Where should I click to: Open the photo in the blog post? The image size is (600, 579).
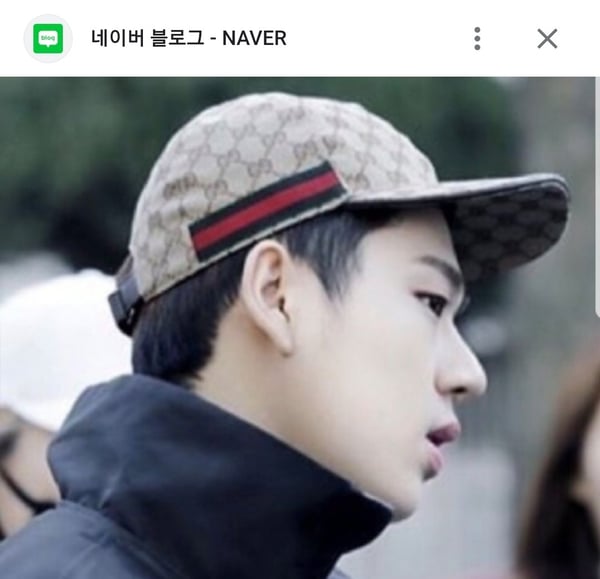(x=300, y=328)
